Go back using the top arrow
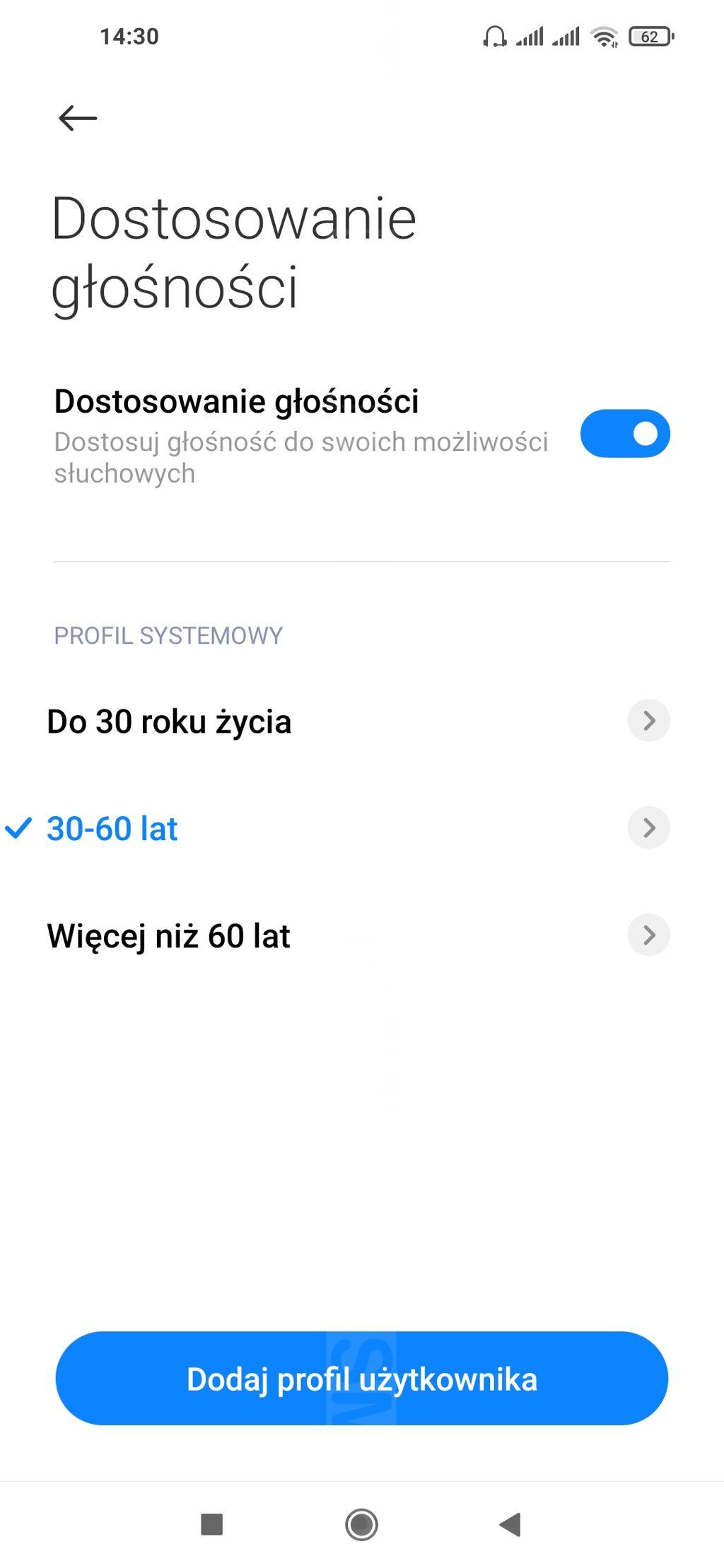The width and height of the screenshot is (724, 1568). [78, 118]
